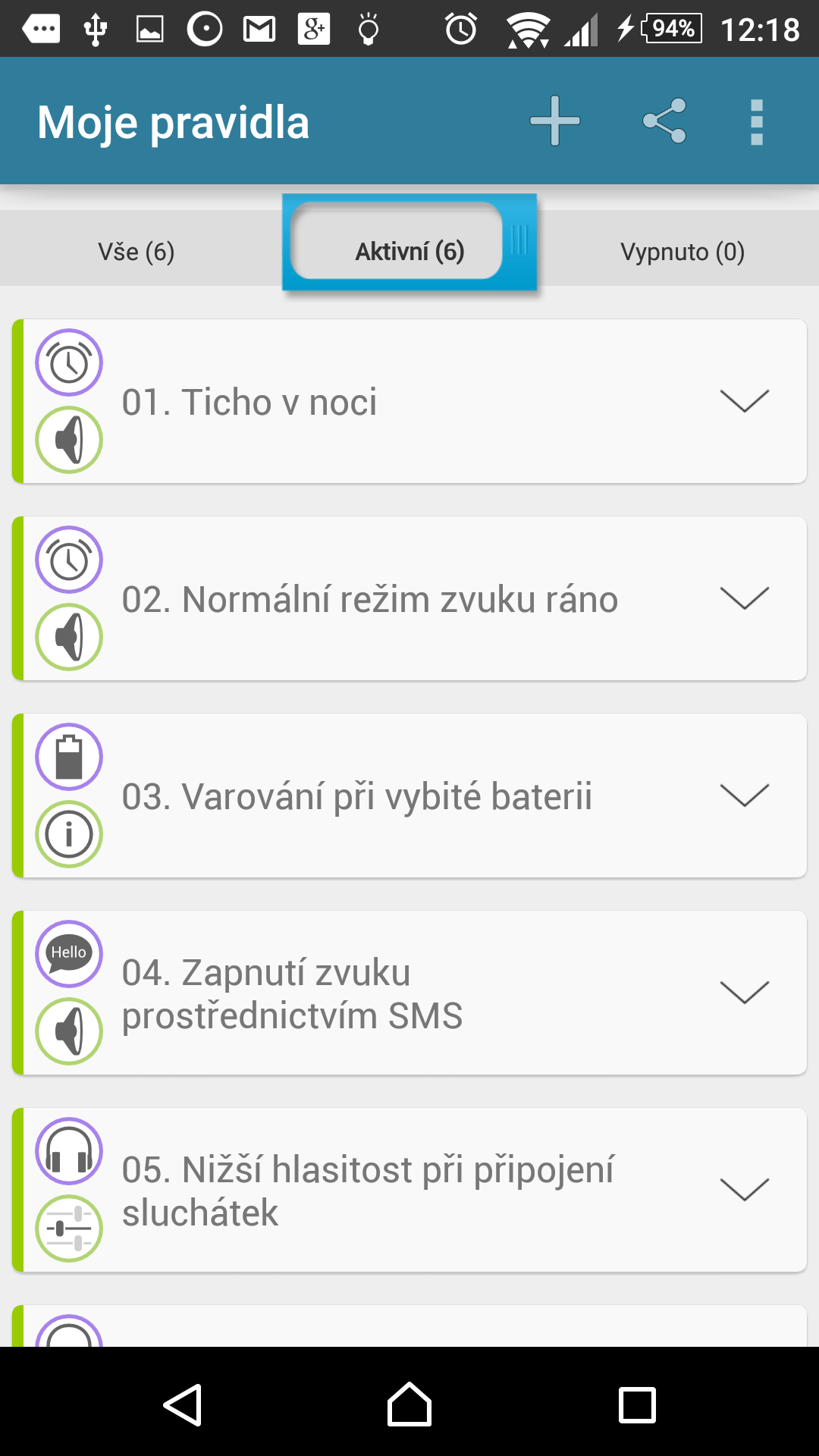Switch to the Vypnuto (0) tab

[682, 251]
